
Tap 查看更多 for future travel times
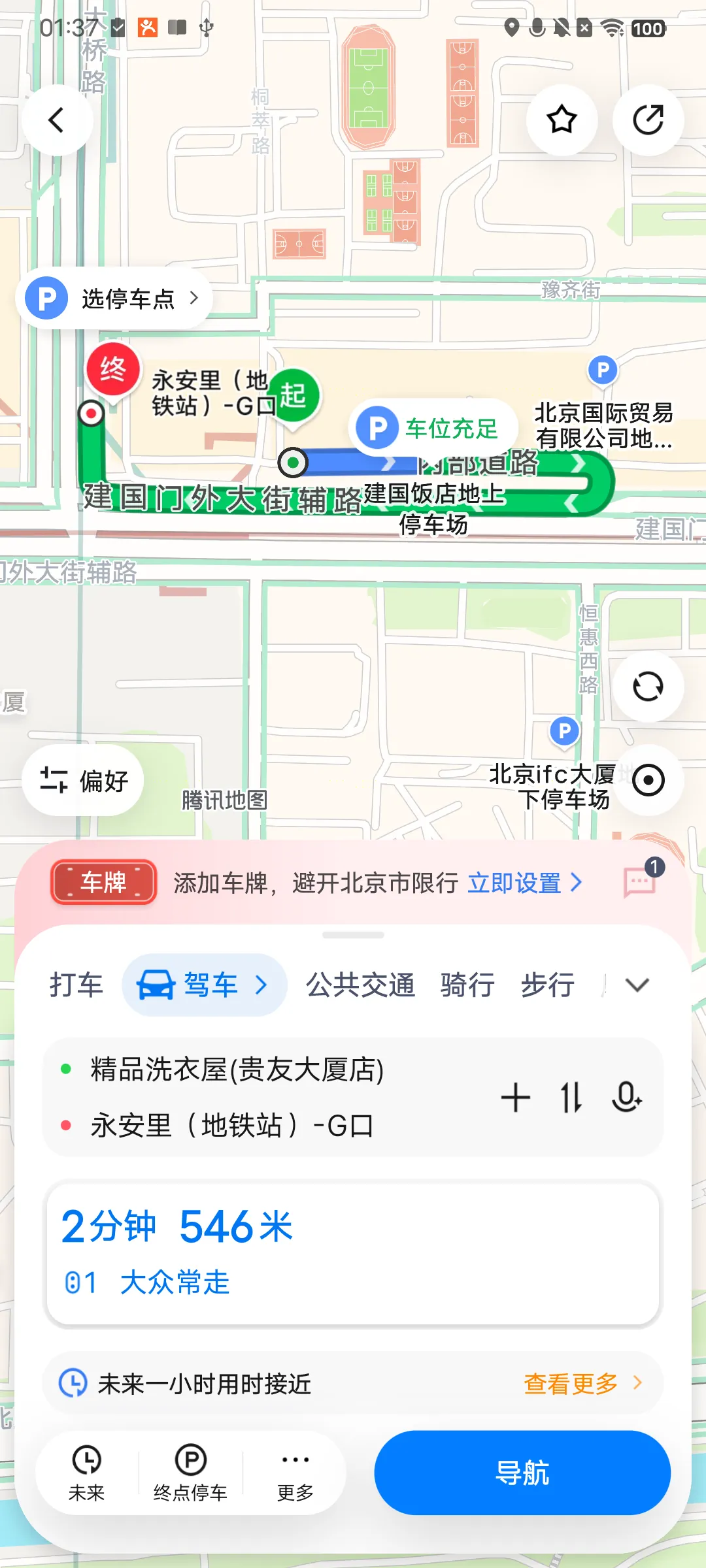click(x=582, y=1383)
